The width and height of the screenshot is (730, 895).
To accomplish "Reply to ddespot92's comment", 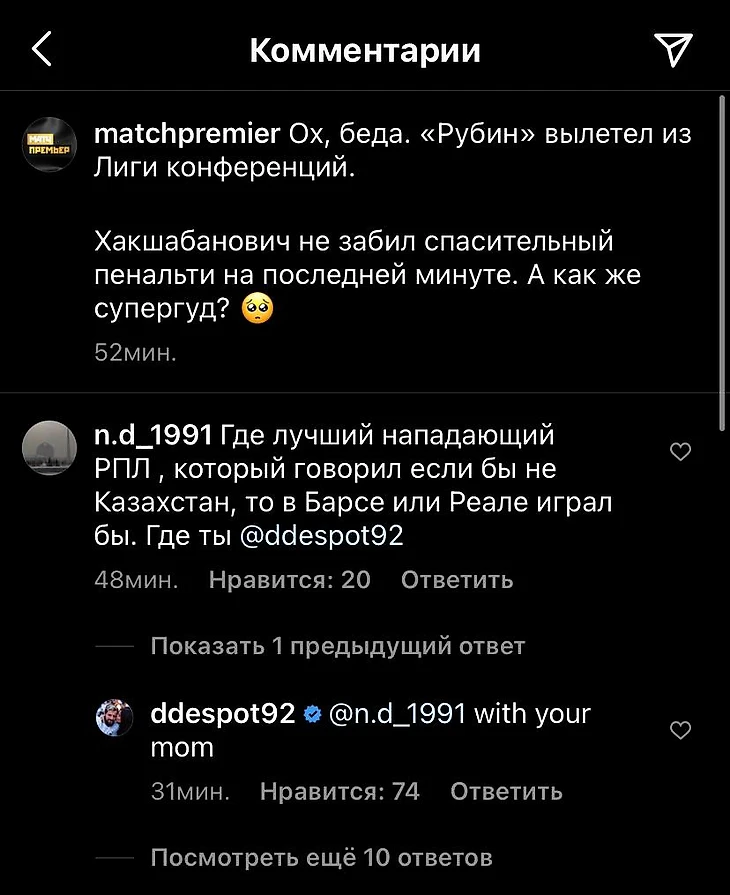I will (x=506, y=791).
